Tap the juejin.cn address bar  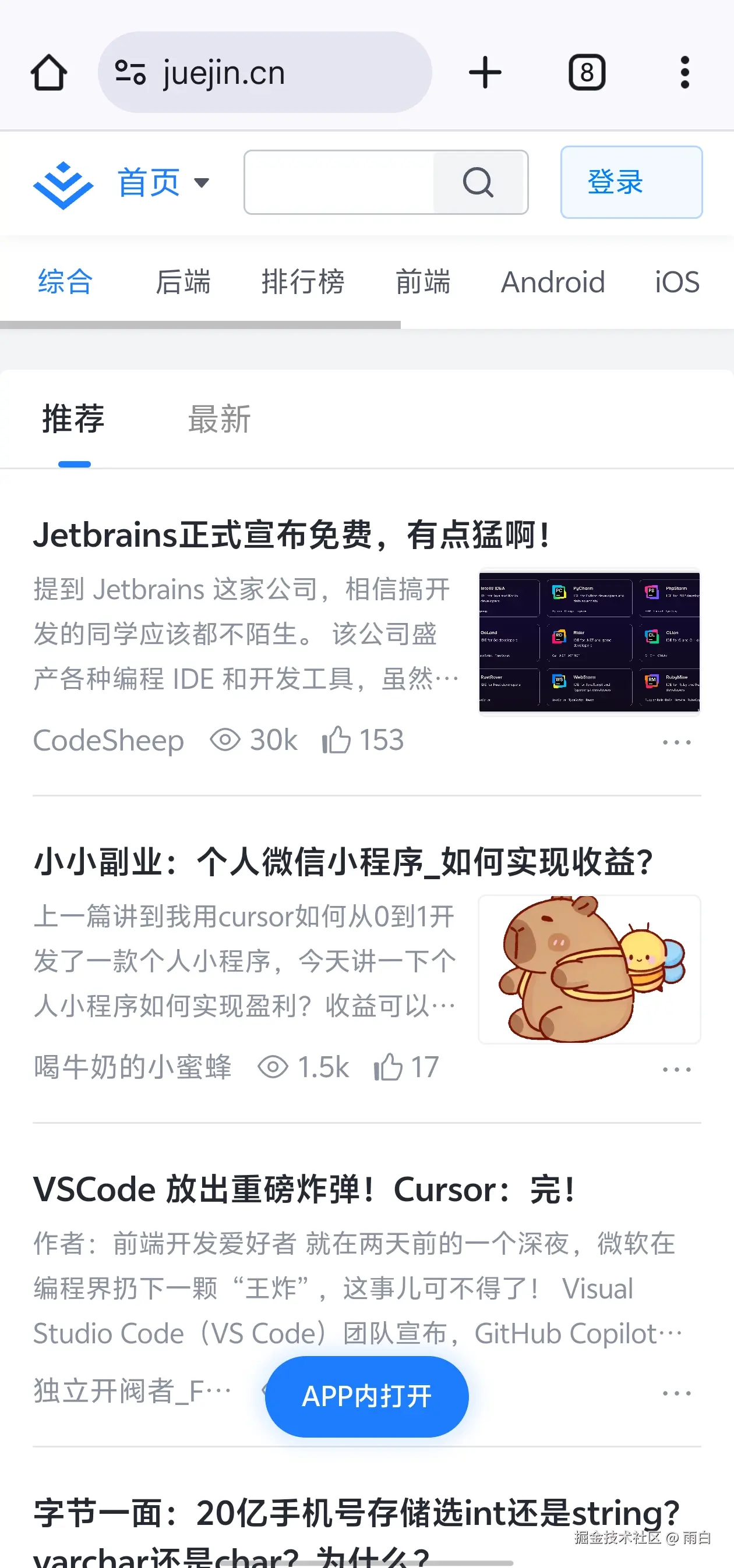tap(264, 72)
